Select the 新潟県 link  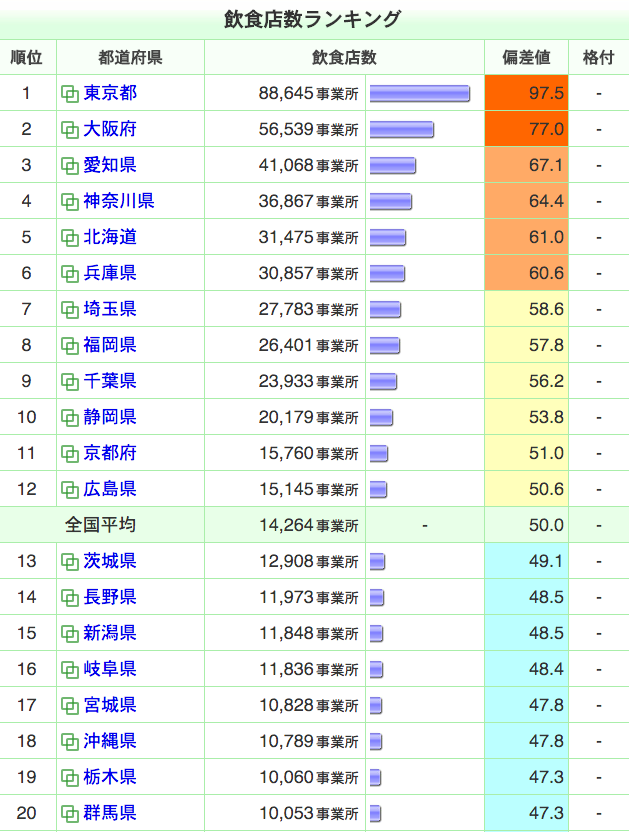tap(110, 633)
